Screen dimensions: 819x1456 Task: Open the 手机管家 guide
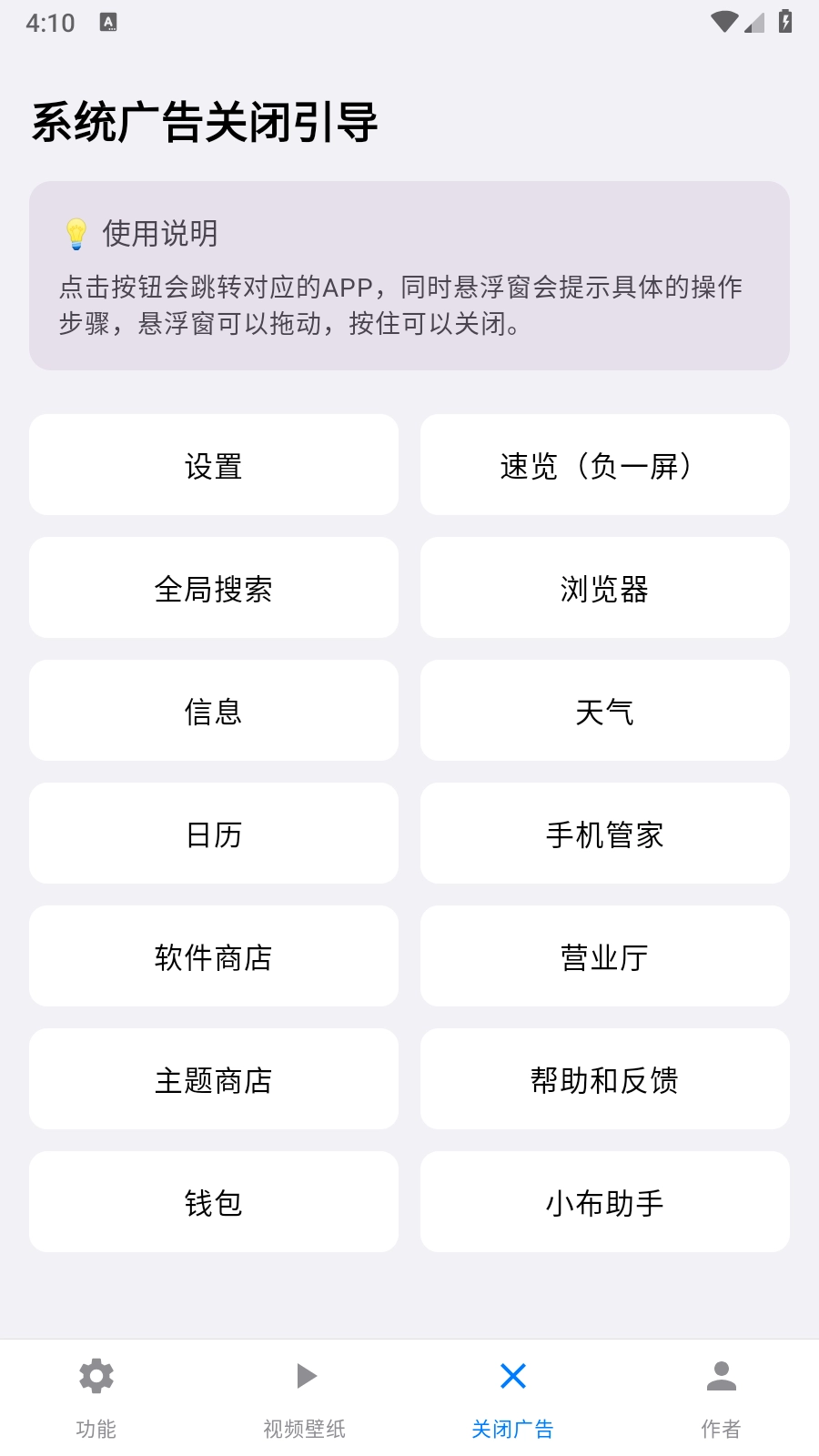tap(604, 834)
